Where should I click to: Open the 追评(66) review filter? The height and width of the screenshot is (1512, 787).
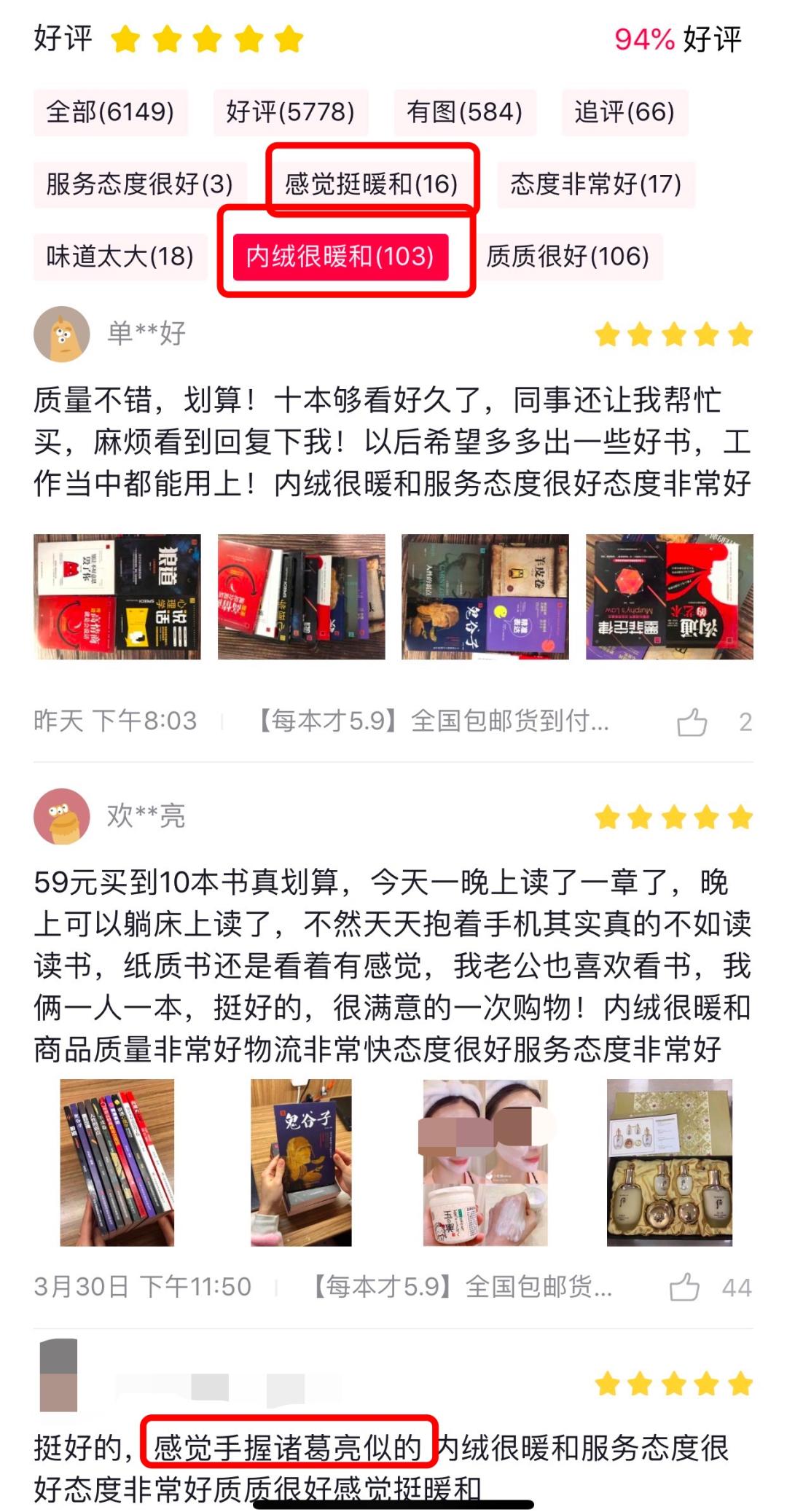(x=624, y=113)
